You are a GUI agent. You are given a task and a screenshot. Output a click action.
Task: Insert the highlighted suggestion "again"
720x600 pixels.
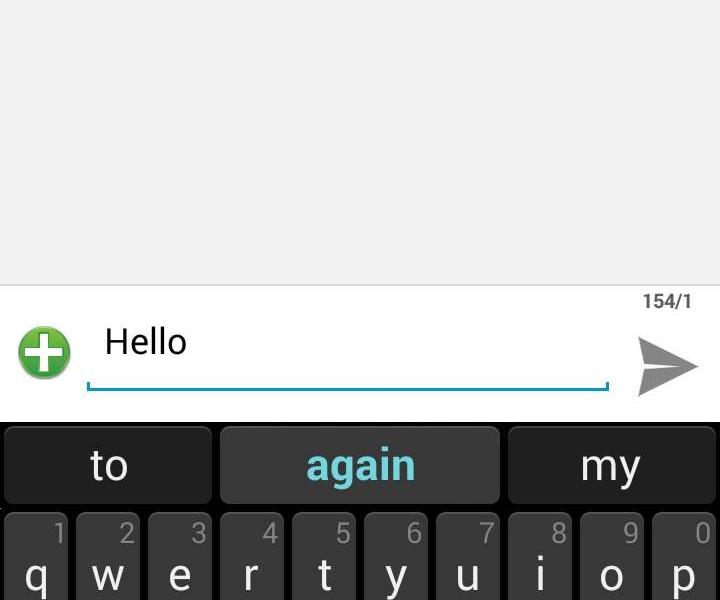[x=360, y=465]
